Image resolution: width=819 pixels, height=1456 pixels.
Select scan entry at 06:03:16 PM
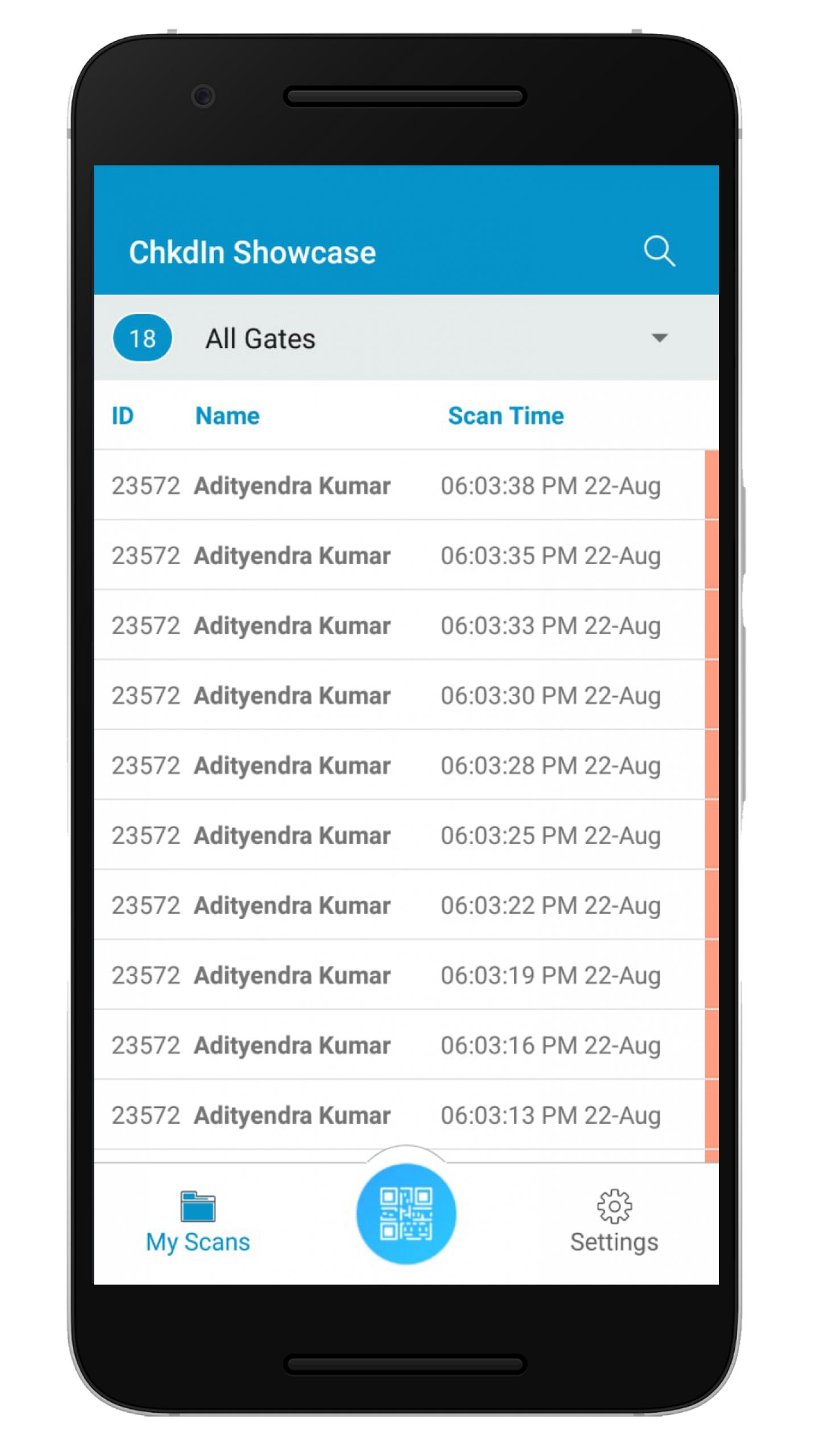click(x=398, y=1045)
